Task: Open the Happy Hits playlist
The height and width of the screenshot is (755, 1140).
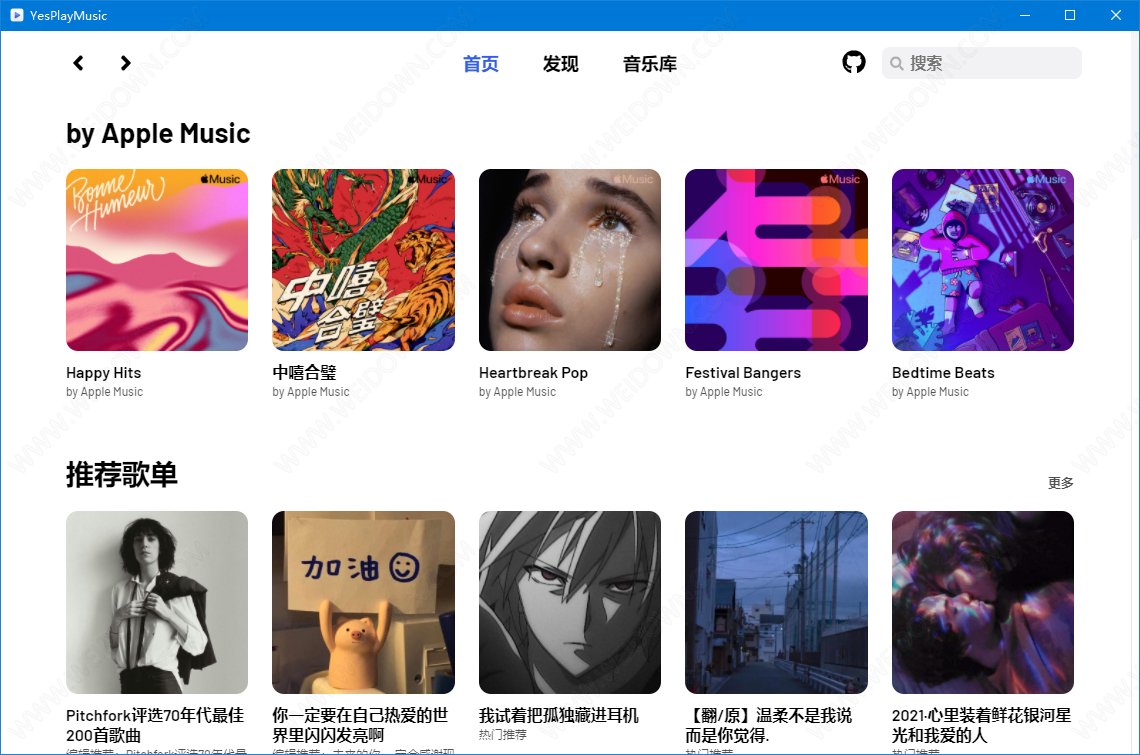Action: tap(157, 260)
